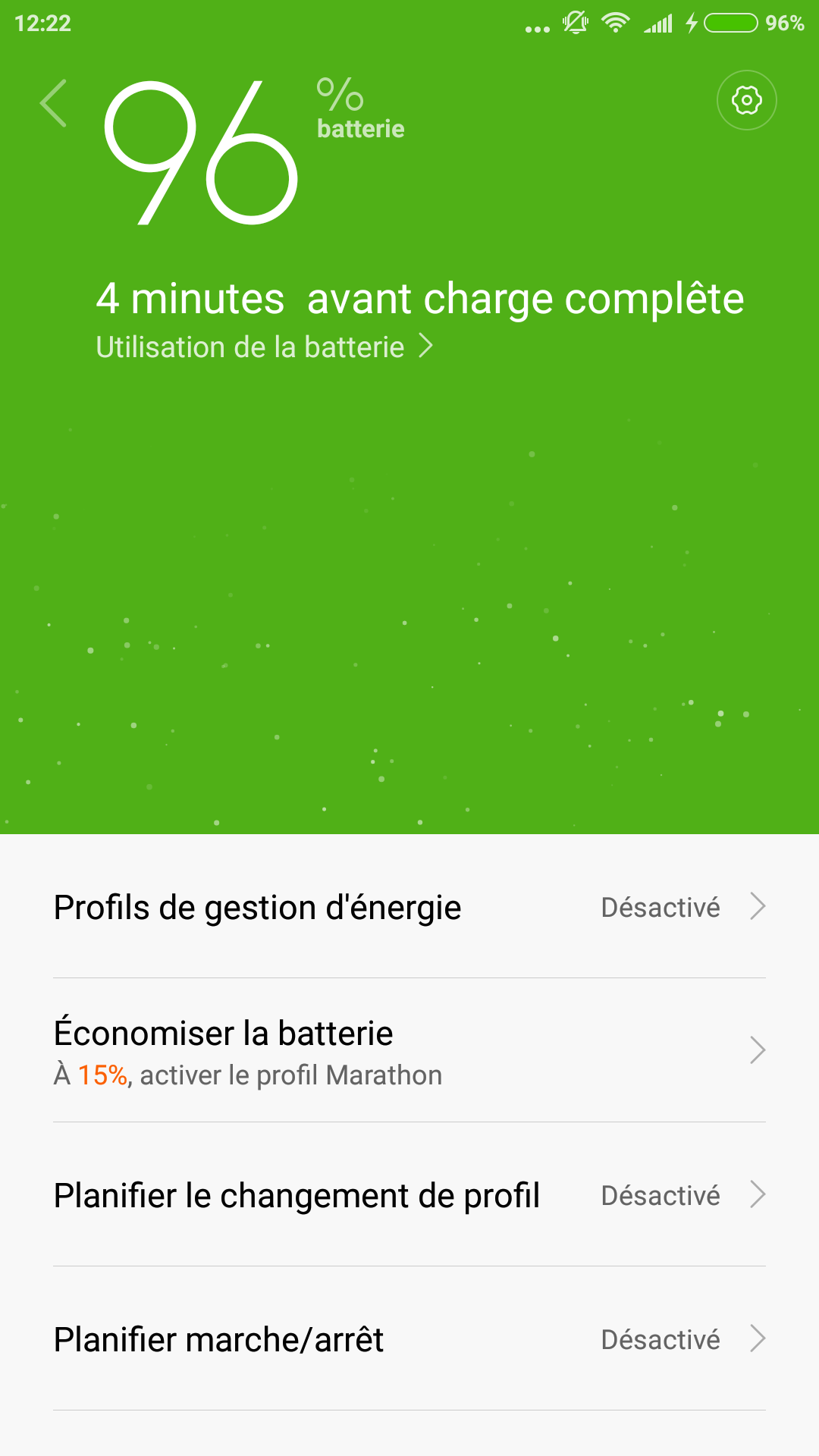The image size is (819, 1456).
Task: Go back using the top-left arrow
Action: pos(53,103)
